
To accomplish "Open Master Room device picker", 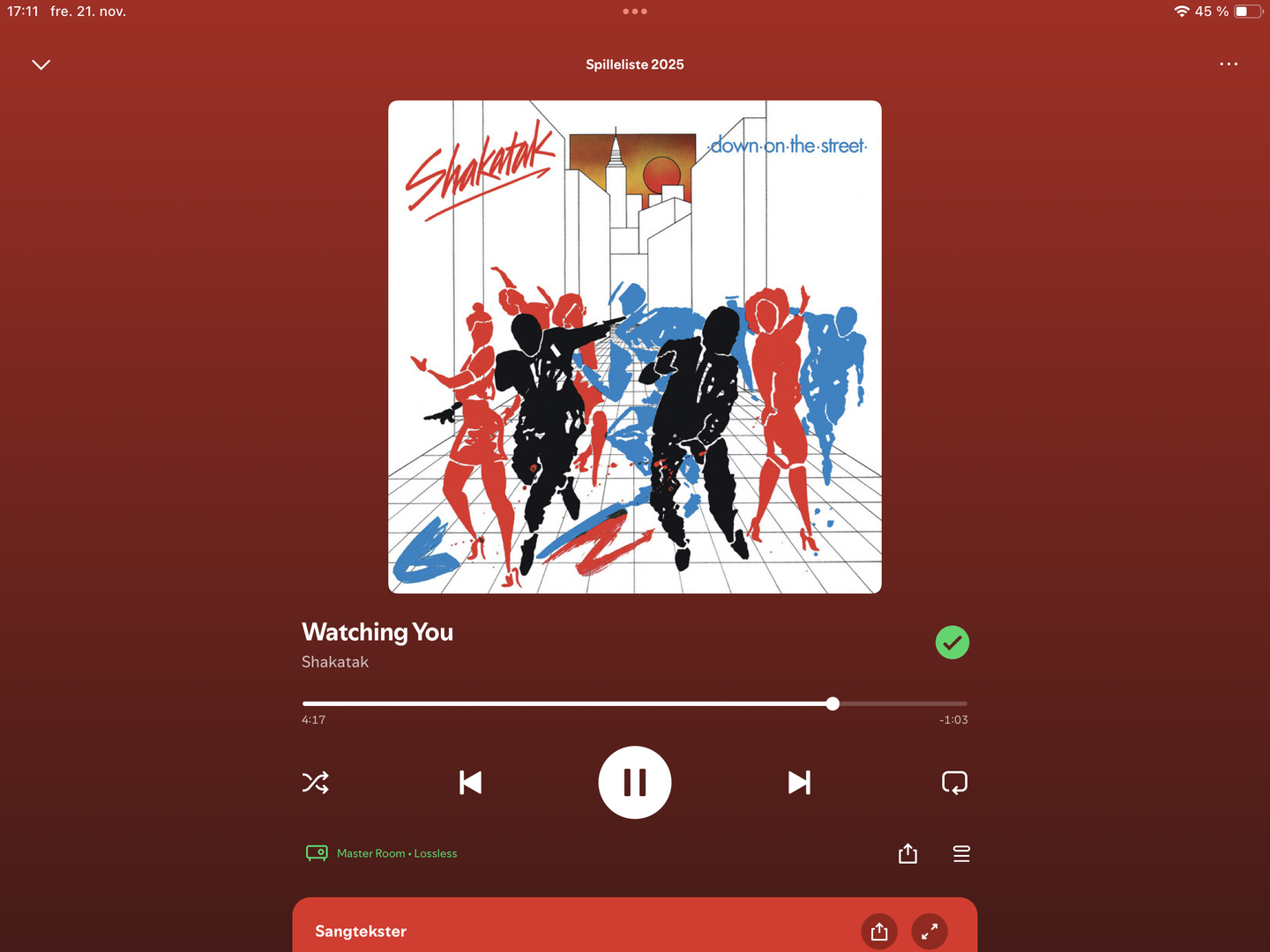I will click(x=381, y=853).
